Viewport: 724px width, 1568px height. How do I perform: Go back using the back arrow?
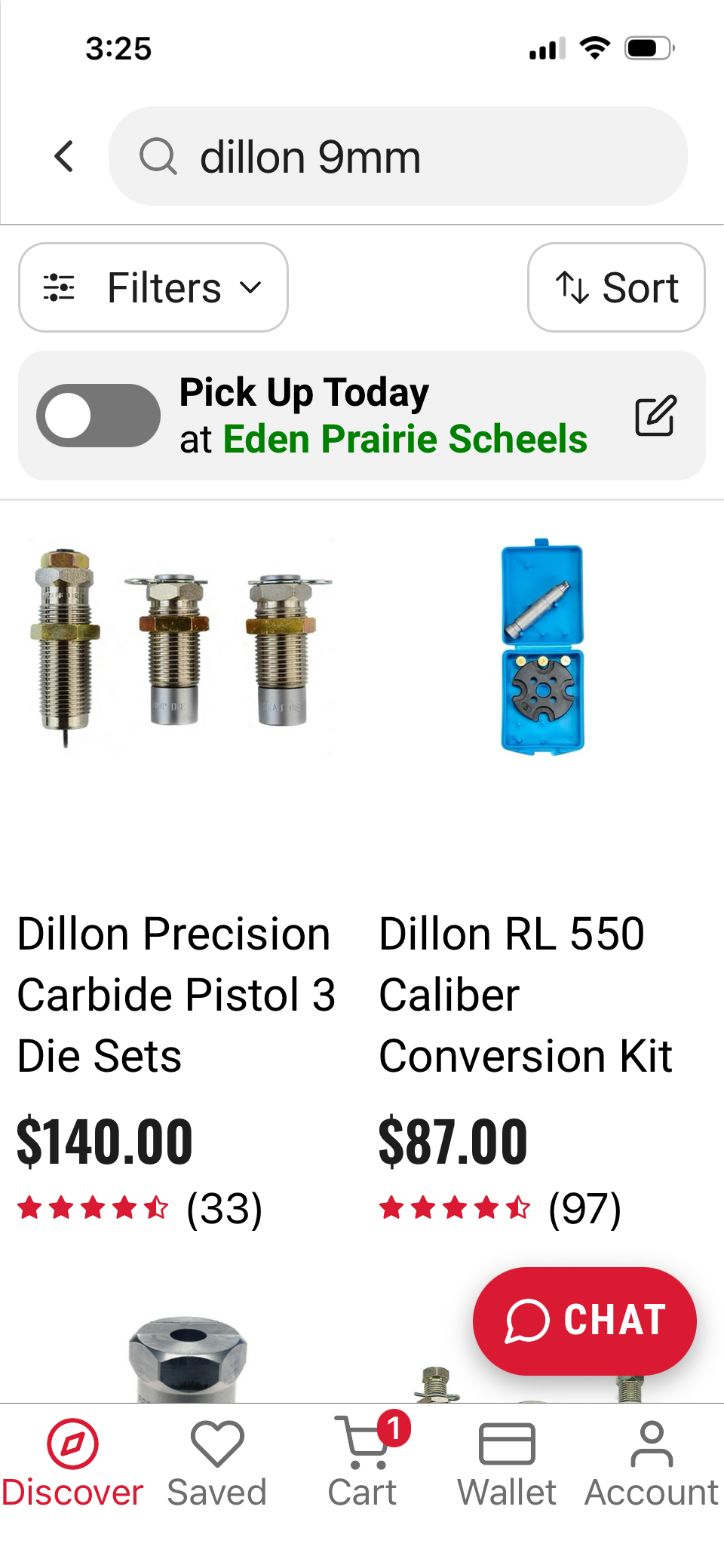click(65, 157)
